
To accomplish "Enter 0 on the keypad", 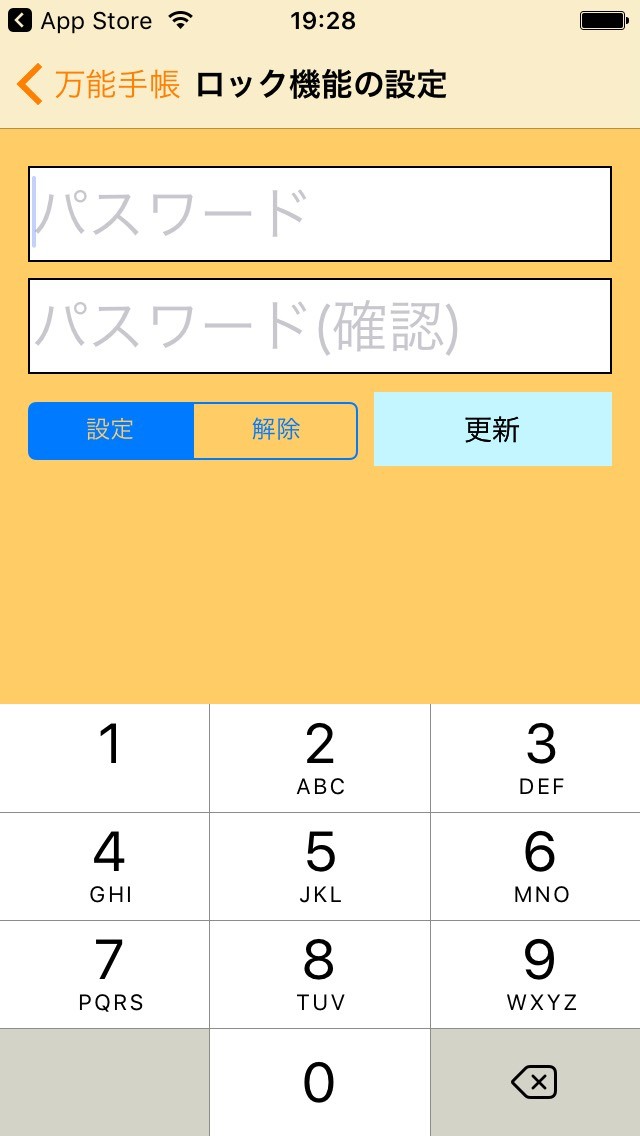I will pyautogui.click(x=320, y=1082).
